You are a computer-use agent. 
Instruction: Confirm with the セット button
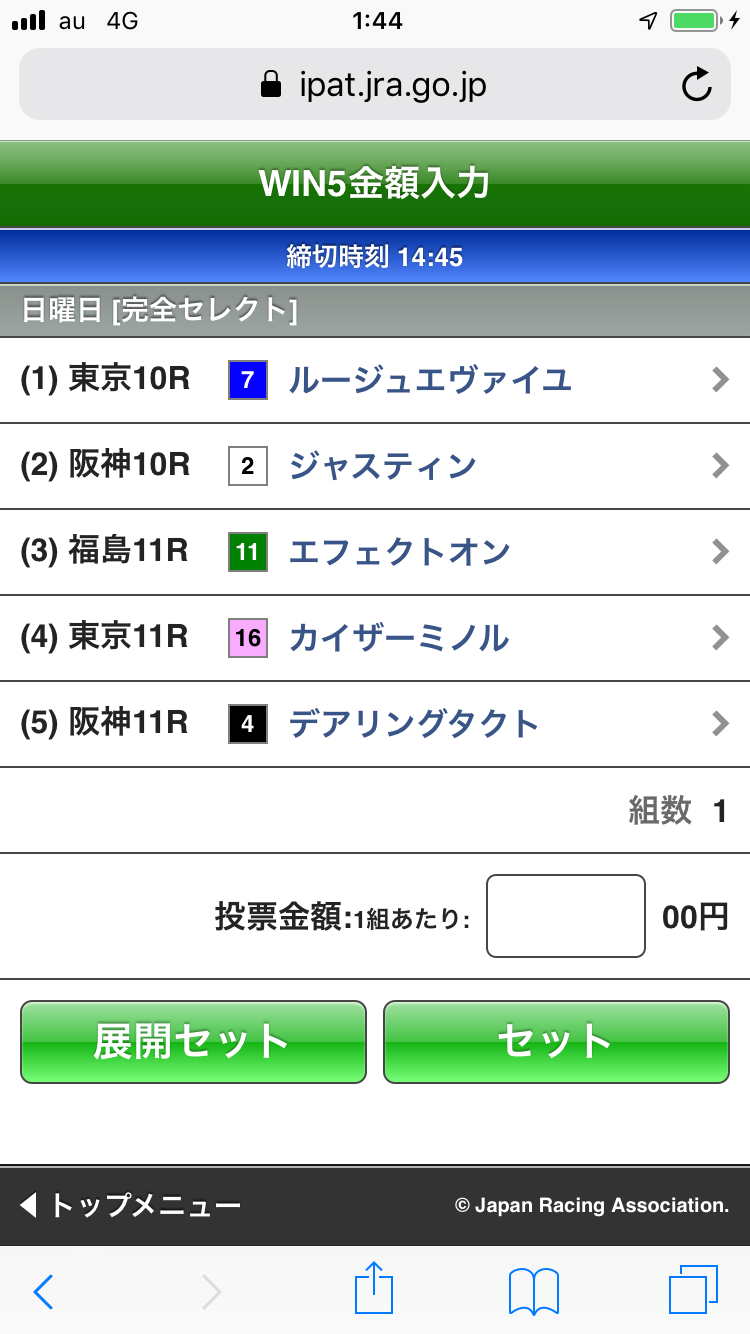(556, 1042)
